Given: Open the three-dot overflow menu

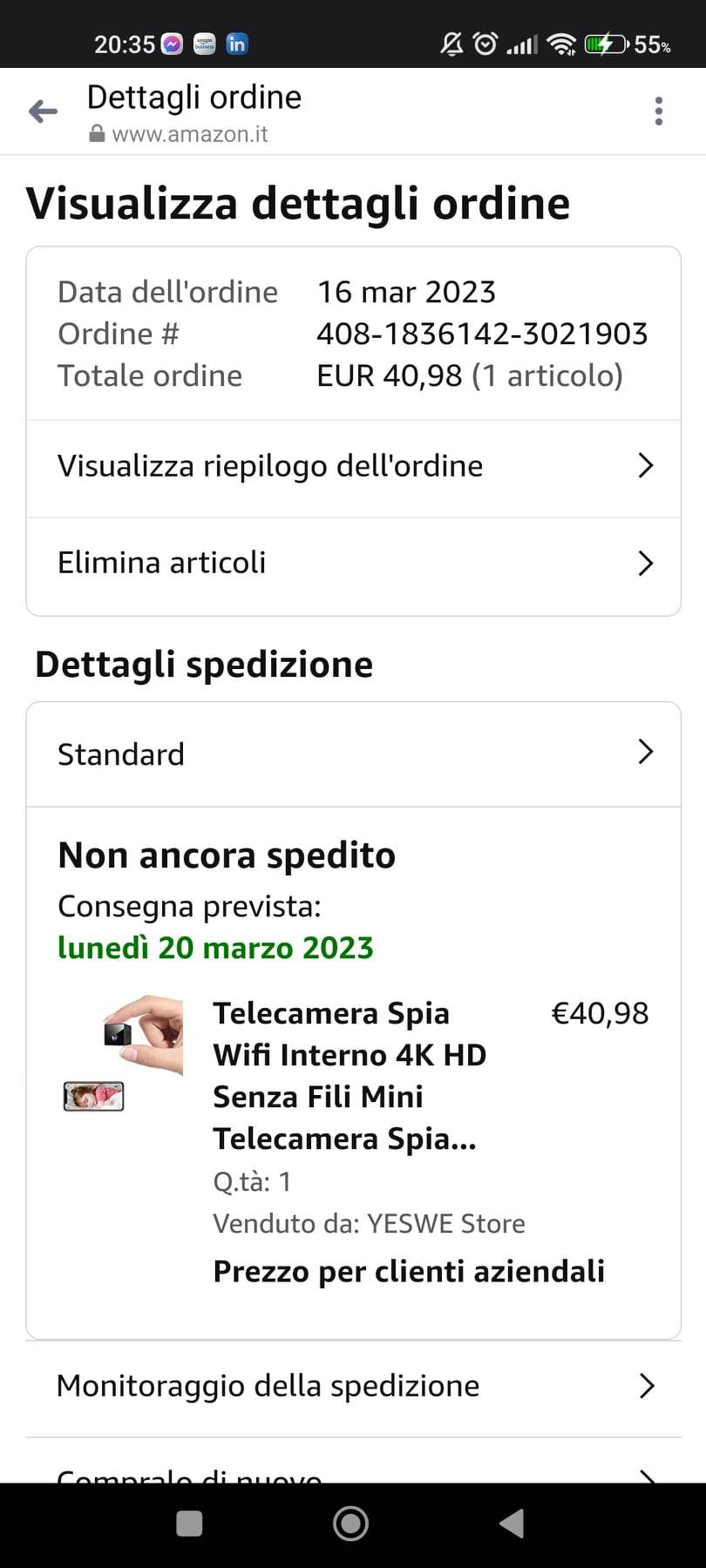Looking at the screenshot, I should pos(658,112).
